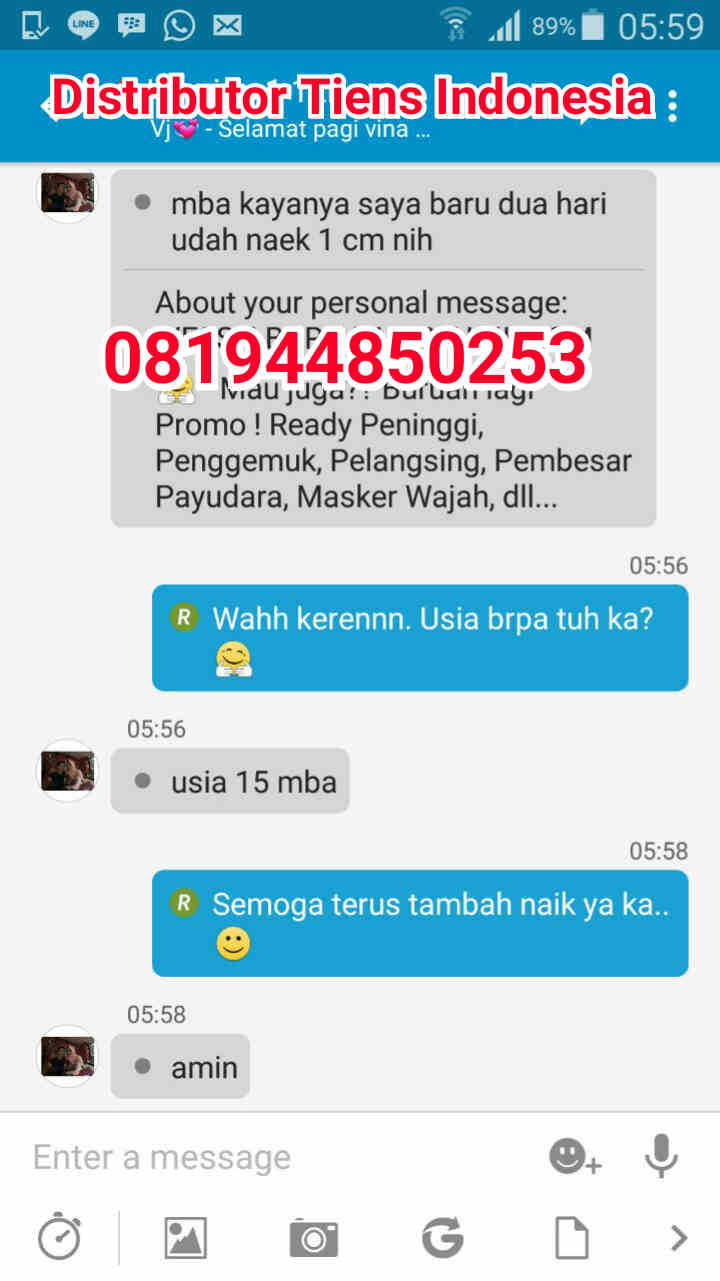
Task: Go back from the chat
Action: tap(46, 106)
